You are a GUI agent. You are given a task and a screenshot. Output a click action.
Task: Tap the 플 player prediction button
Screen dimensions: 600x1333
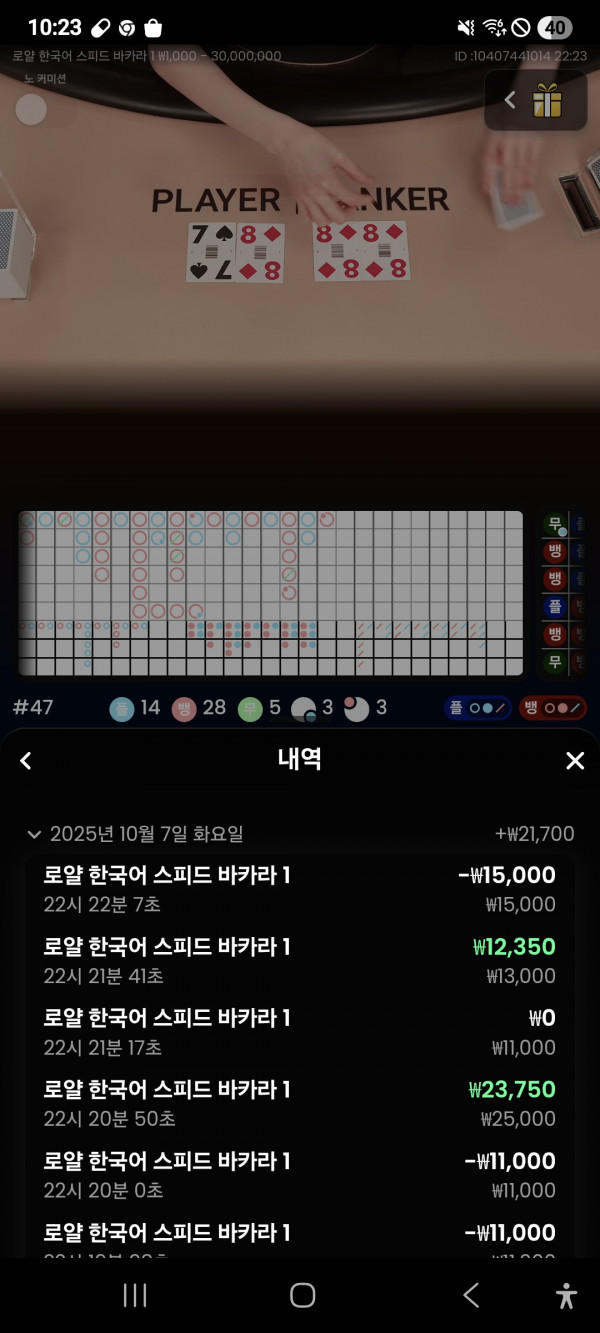click(x=477, y=708)
